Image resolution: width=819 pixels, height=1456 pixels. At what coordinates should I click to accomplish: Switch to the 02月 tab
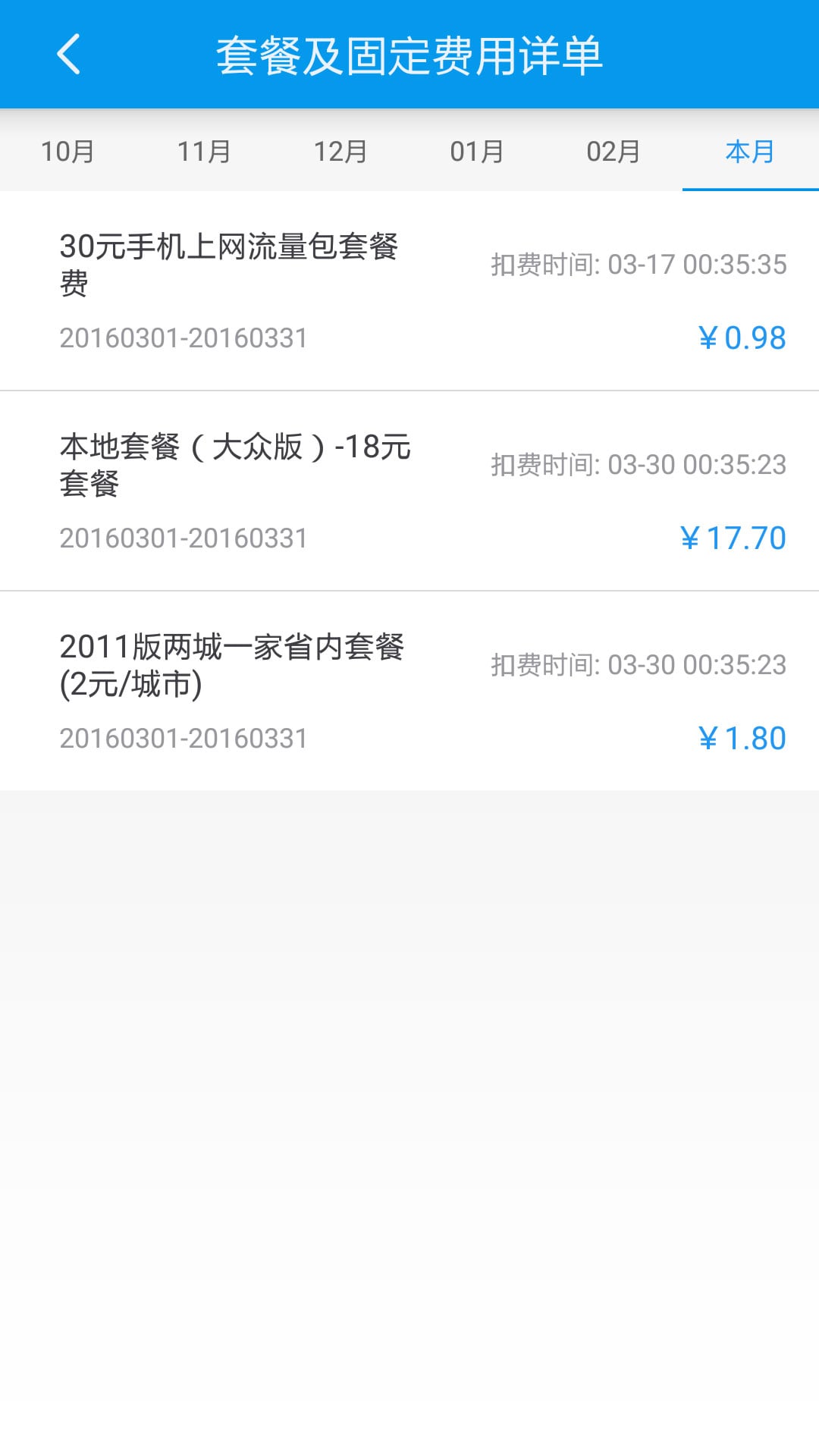click(614, 151)
